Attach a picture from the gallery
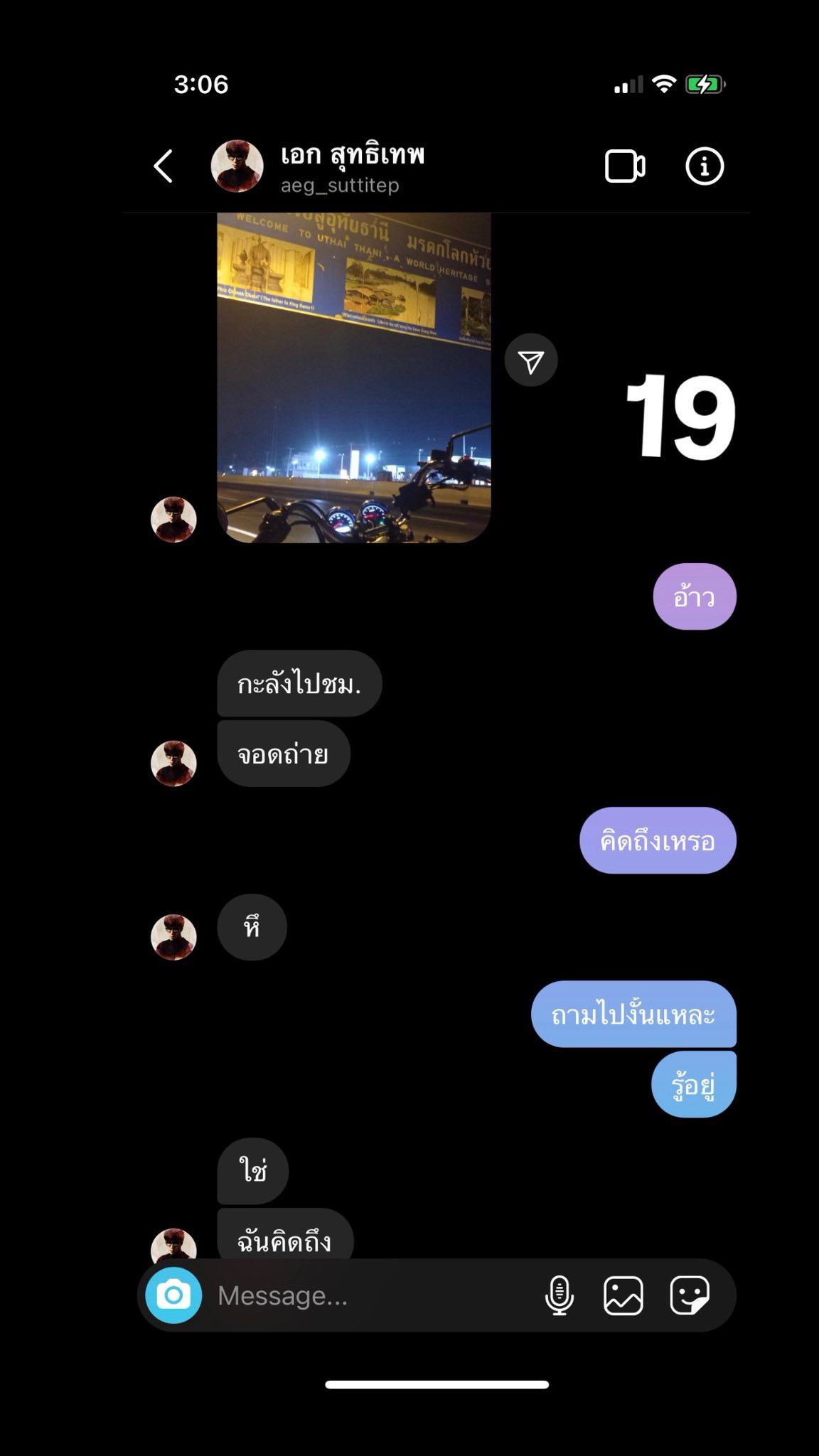 click(623, 1295)
